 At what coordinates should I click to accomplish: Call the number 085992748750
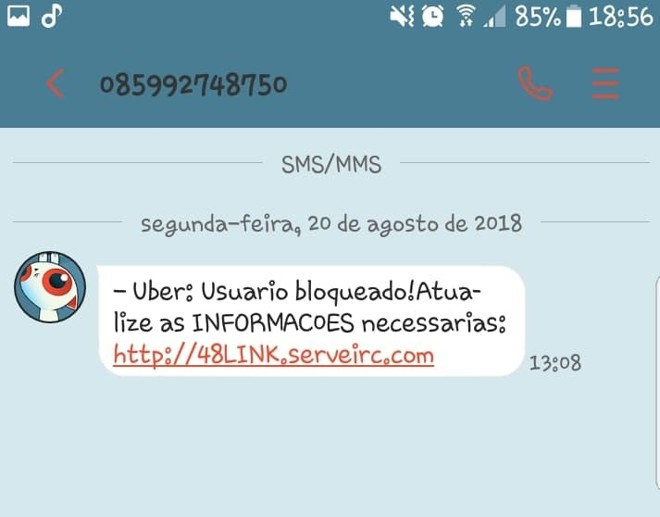pyautogui.click(x=536, y=85)
